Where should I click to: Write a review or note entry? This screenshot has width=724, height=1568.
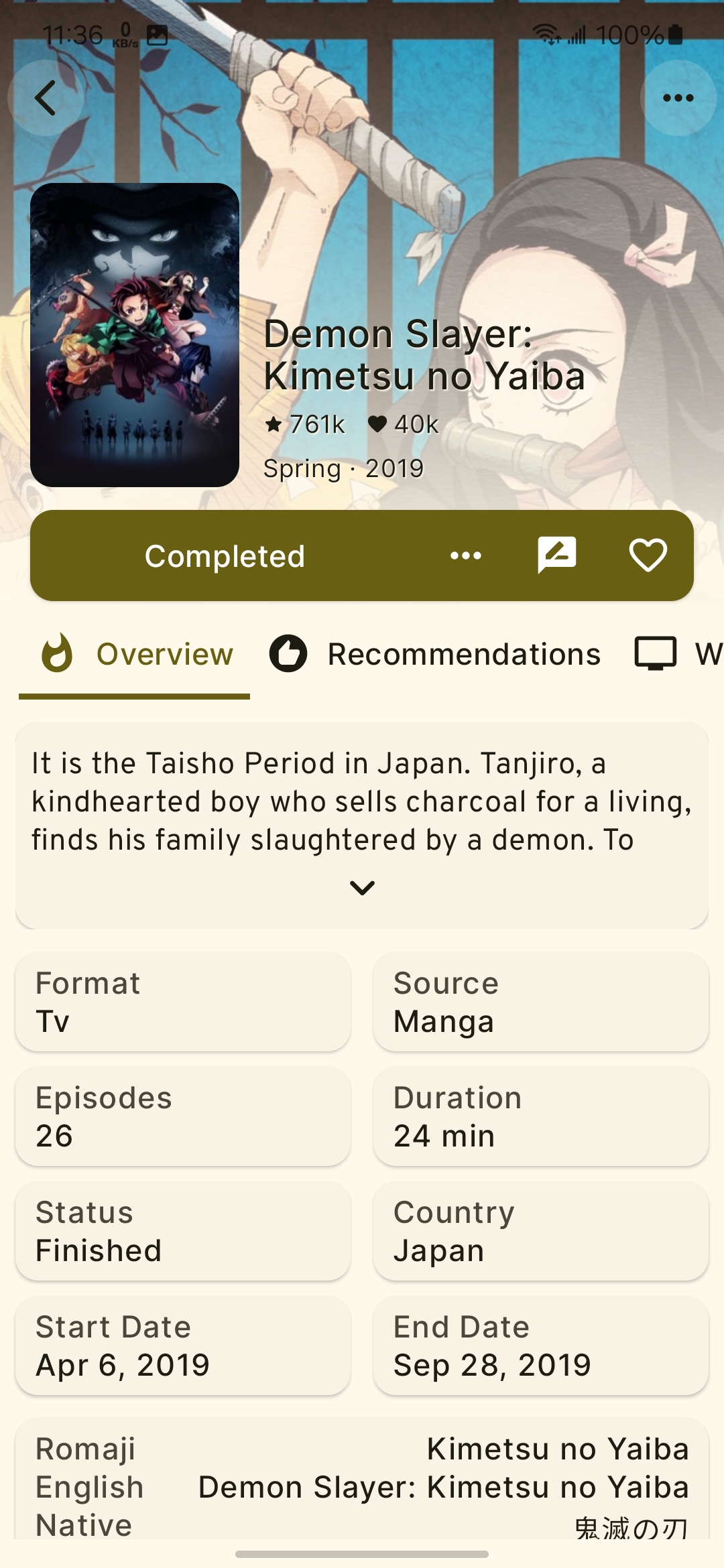coord(556,556)
